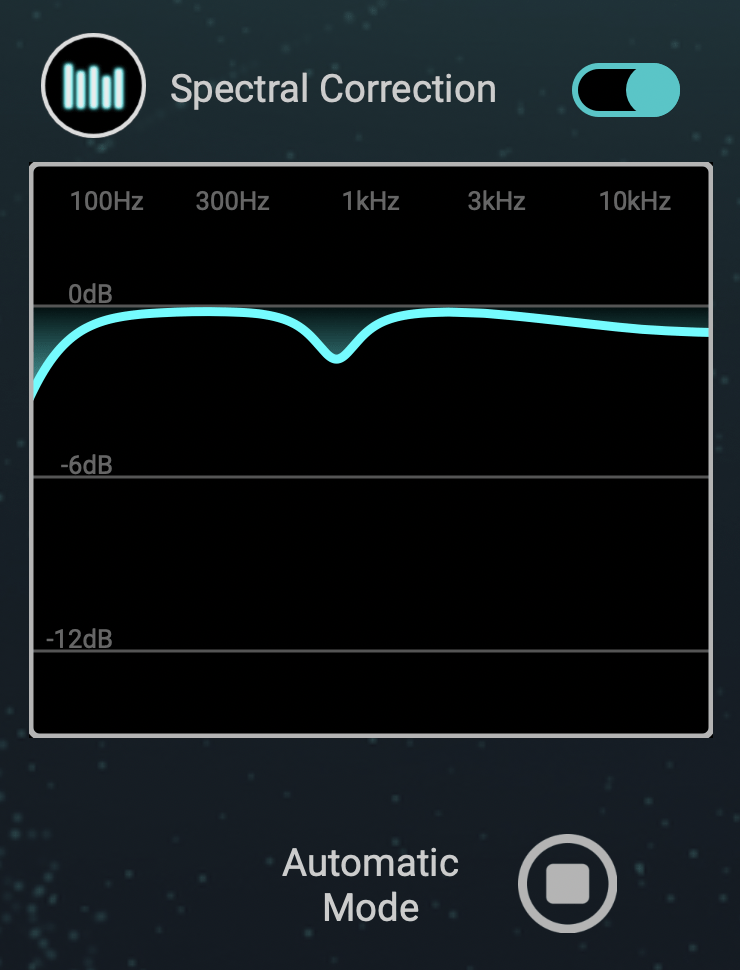Turn off the Spectral Correction switch
This screenshot has height=970, width=740.
click(x=626, y=90)
